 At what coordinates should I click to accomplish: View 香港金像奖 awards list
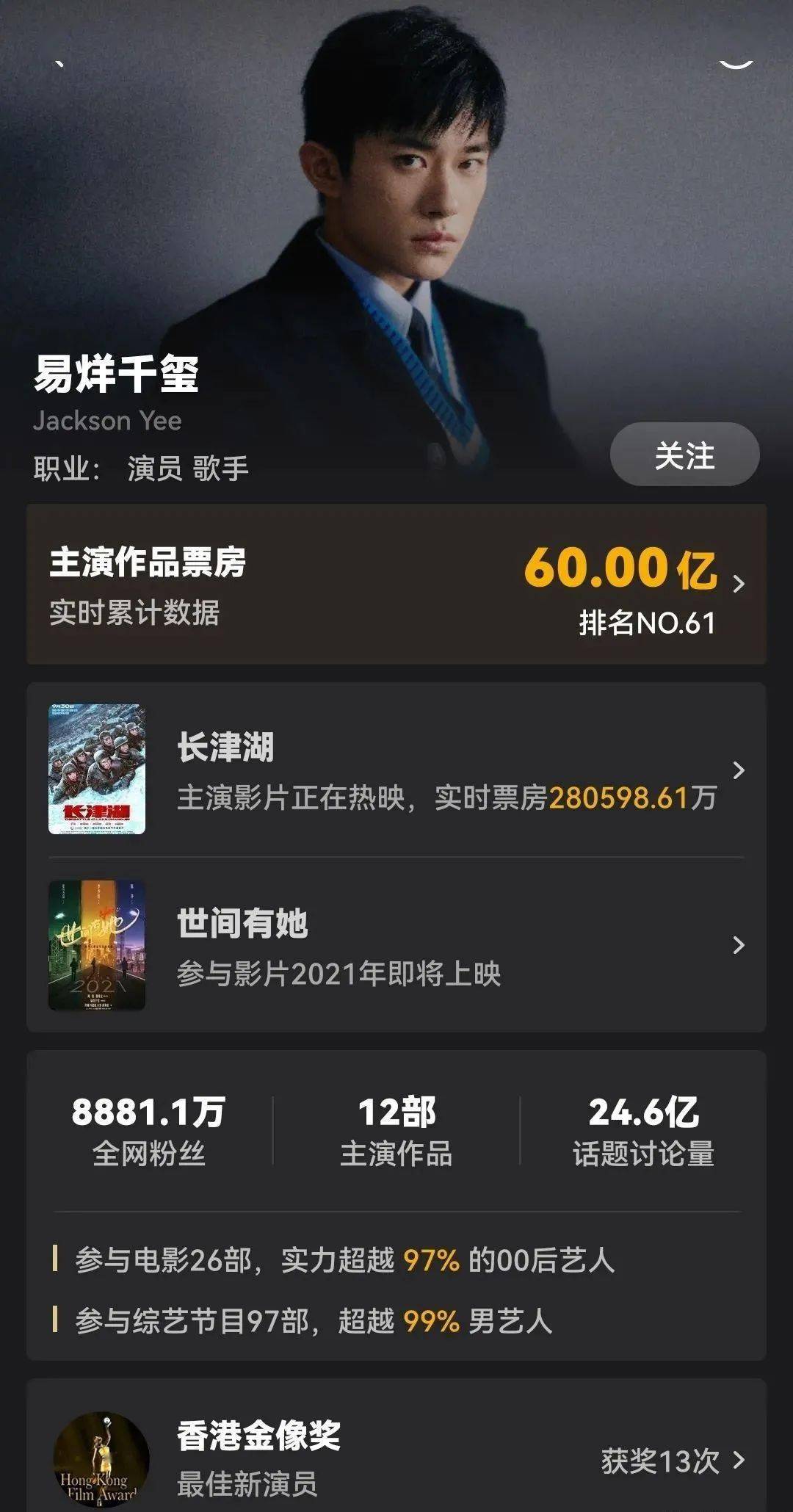[x=396, y=1459]
